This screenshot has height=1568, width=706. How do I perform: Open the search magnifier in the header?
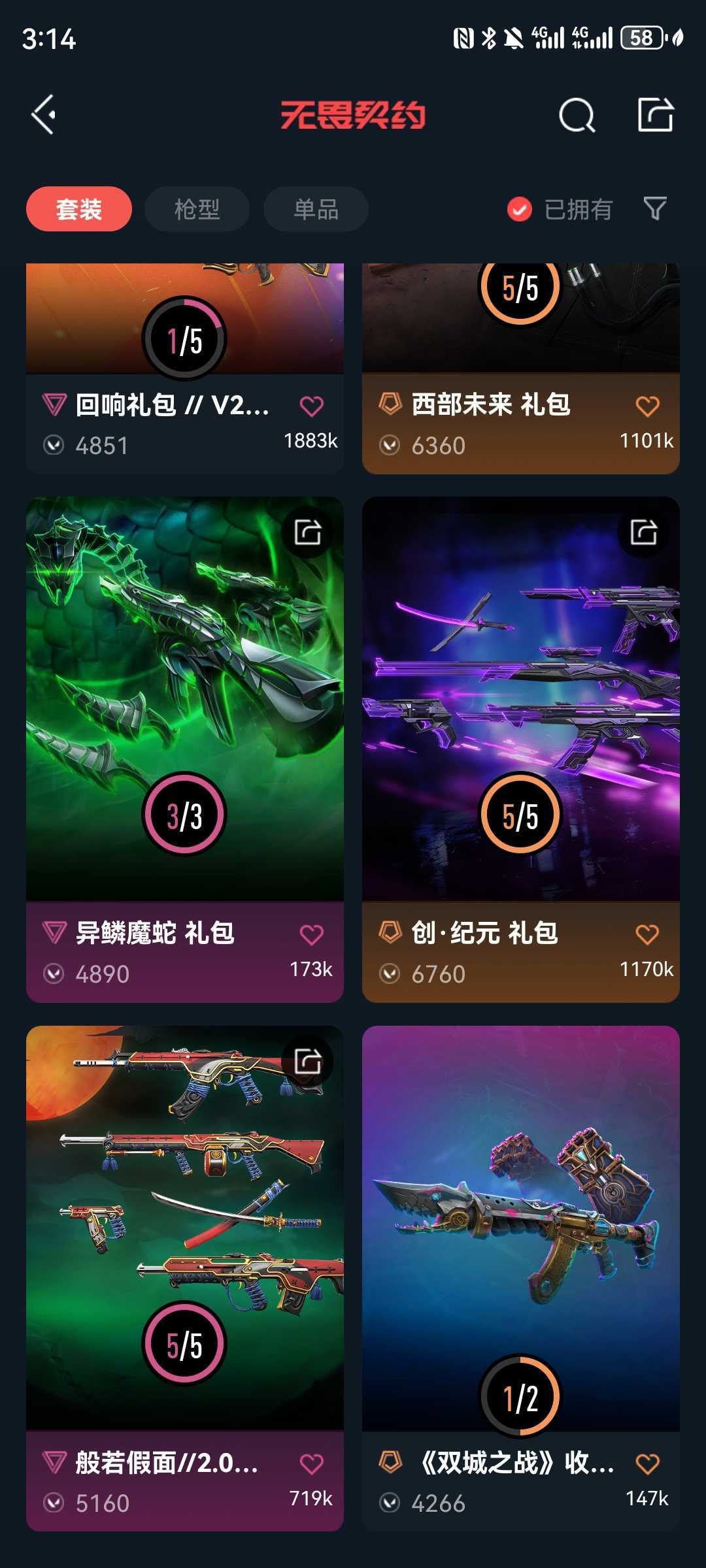coord(577,116)
